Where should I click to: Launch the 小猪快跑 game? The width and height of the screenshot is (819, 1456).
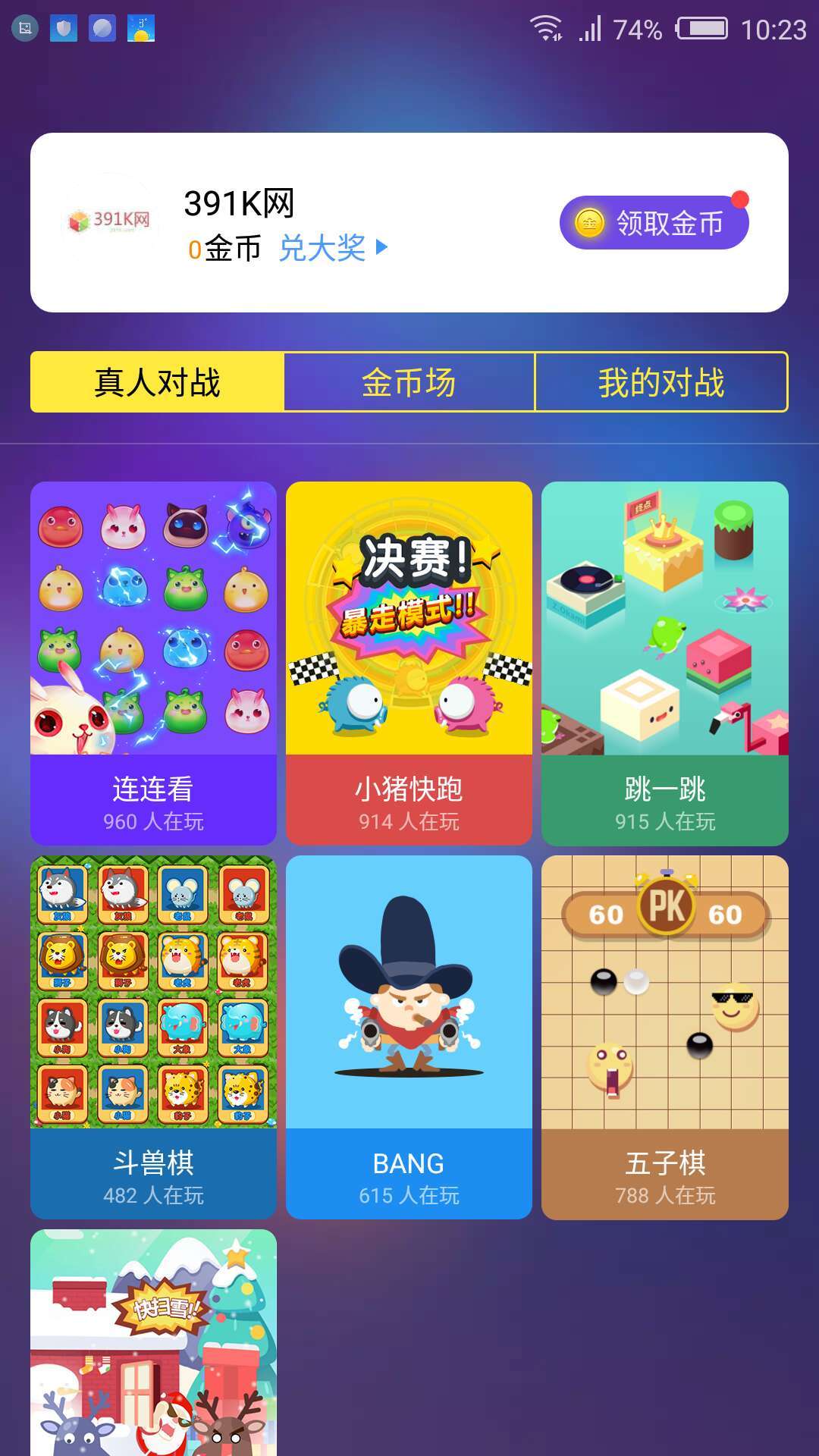pyautogui.click(x=409, y=663)
